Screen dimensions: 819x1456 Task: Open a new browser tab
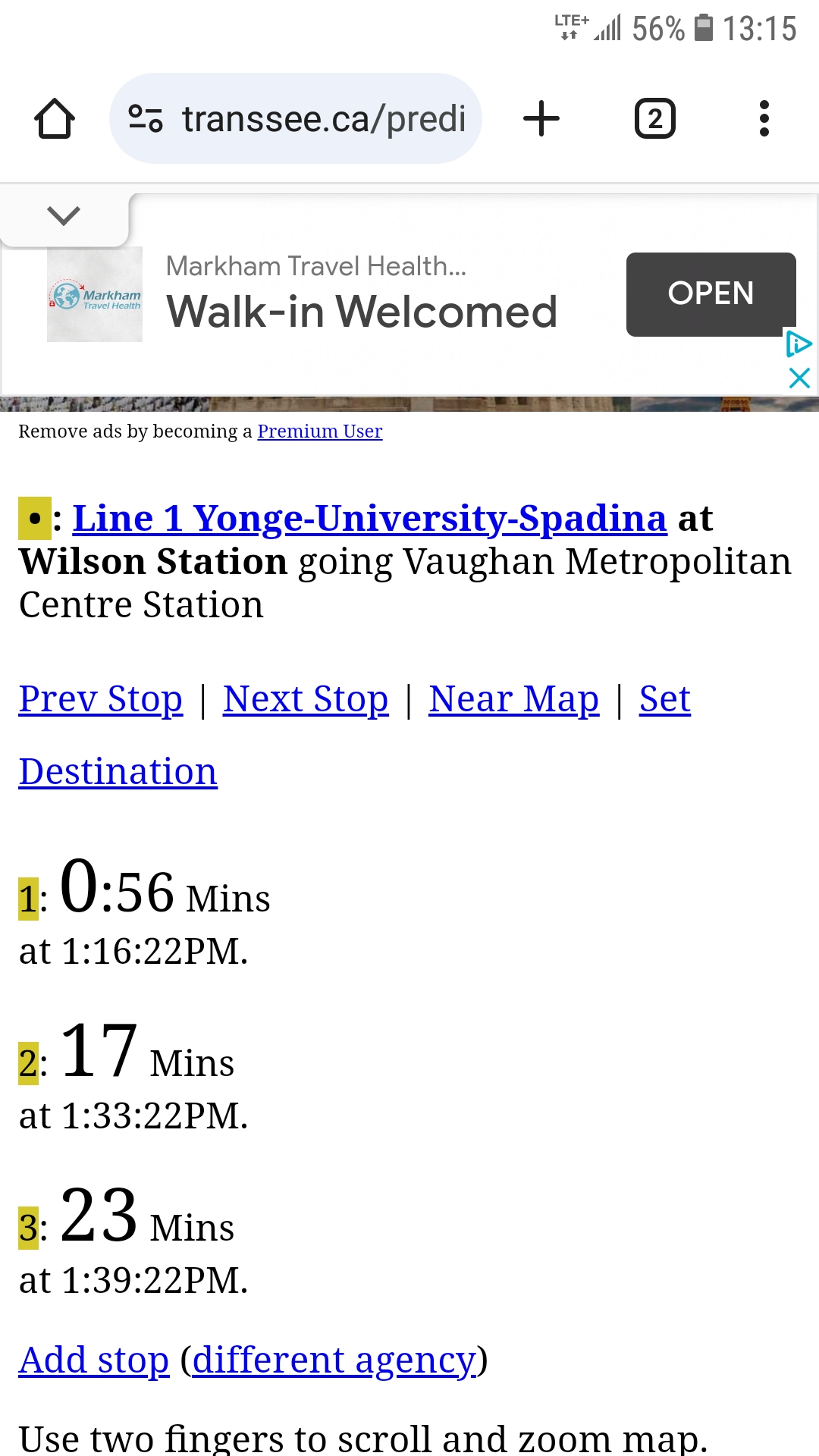click(x=541, y=119)
